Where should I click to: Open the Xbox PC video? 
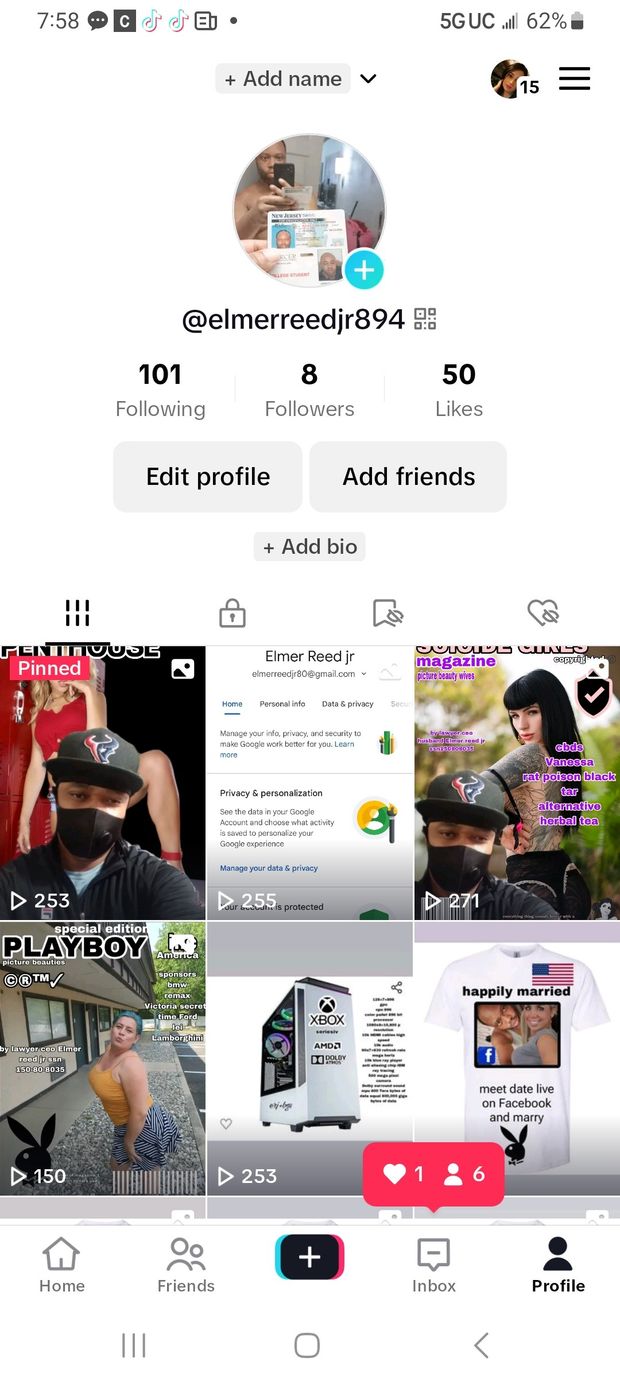click(309, 1060)
